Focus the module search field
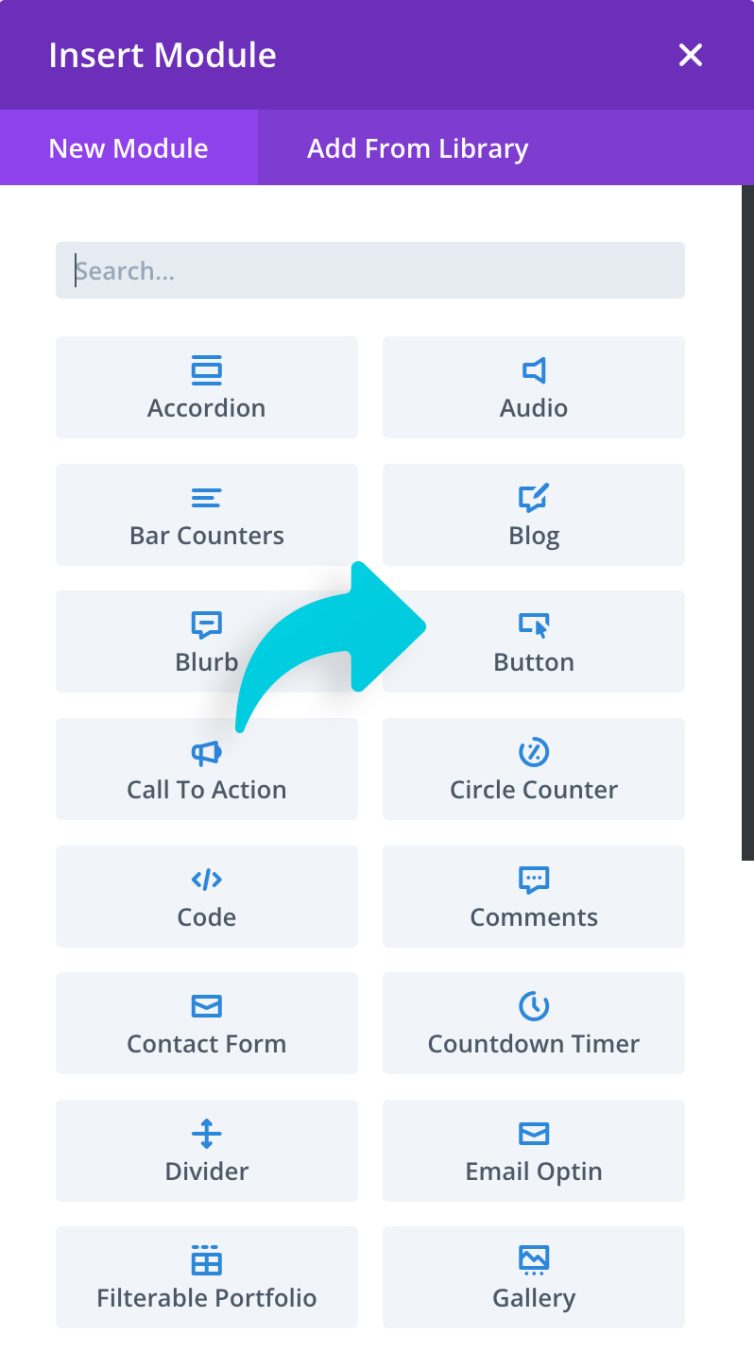Image resolution: width=754 pixels, height=1351 pixels. pyautogui.click(x=370, y=270)
